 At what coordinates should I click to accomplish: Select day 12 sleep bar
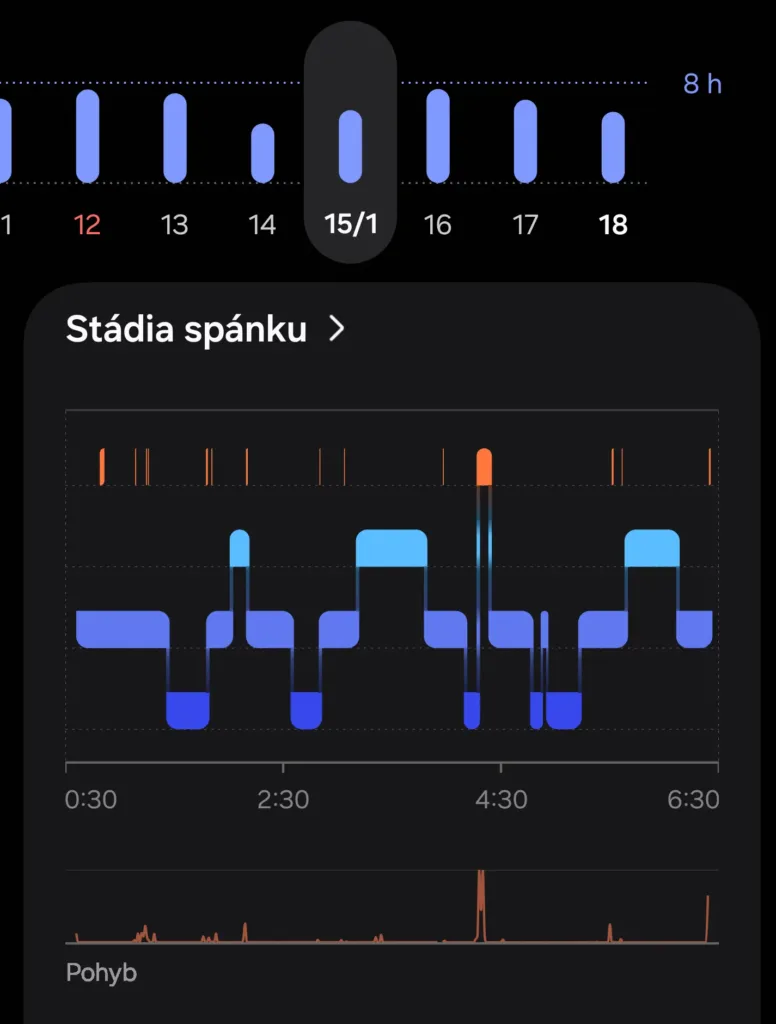point(87,137)
